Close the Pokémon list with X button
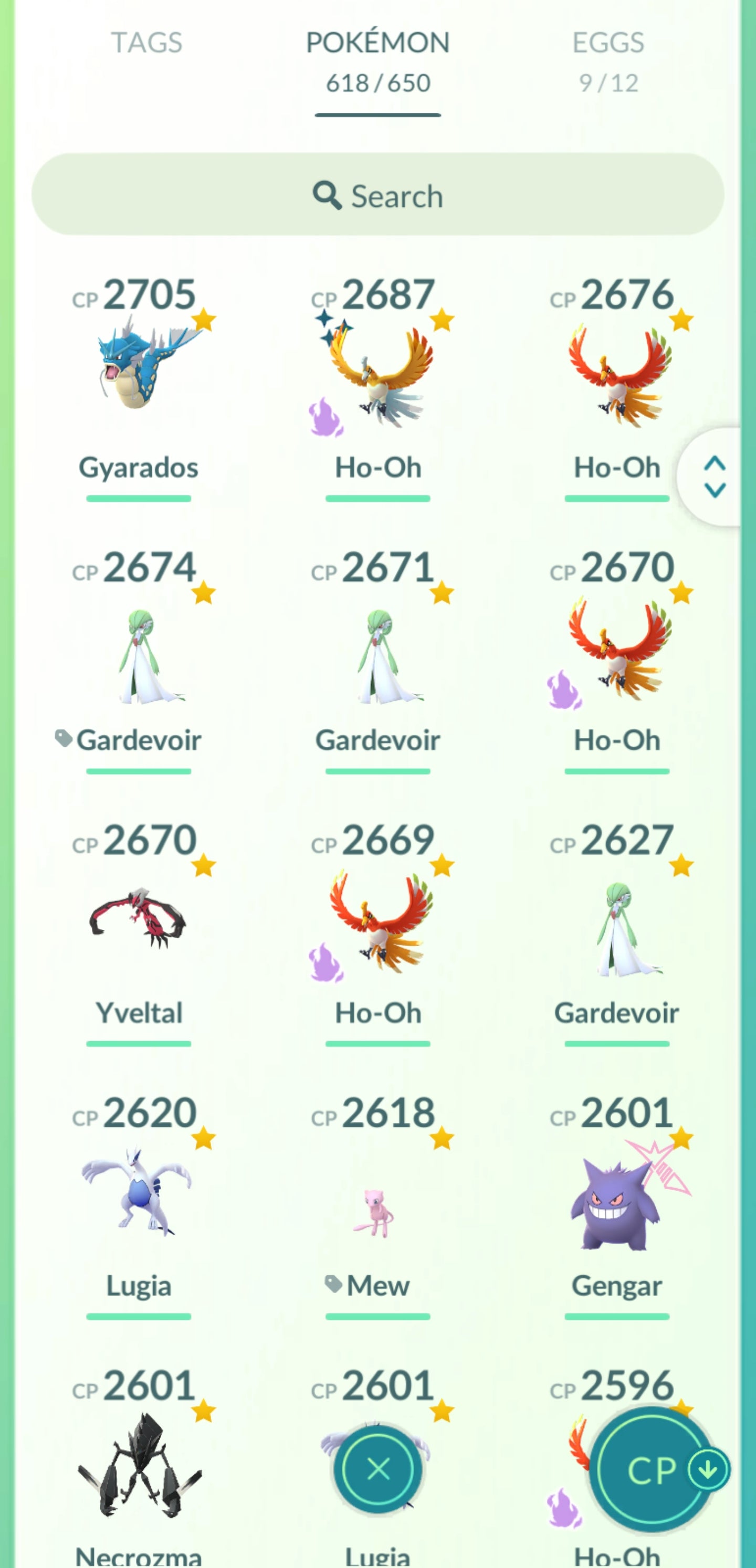The height and width of the screenshot is (1568, 756). pos(379,1469)
